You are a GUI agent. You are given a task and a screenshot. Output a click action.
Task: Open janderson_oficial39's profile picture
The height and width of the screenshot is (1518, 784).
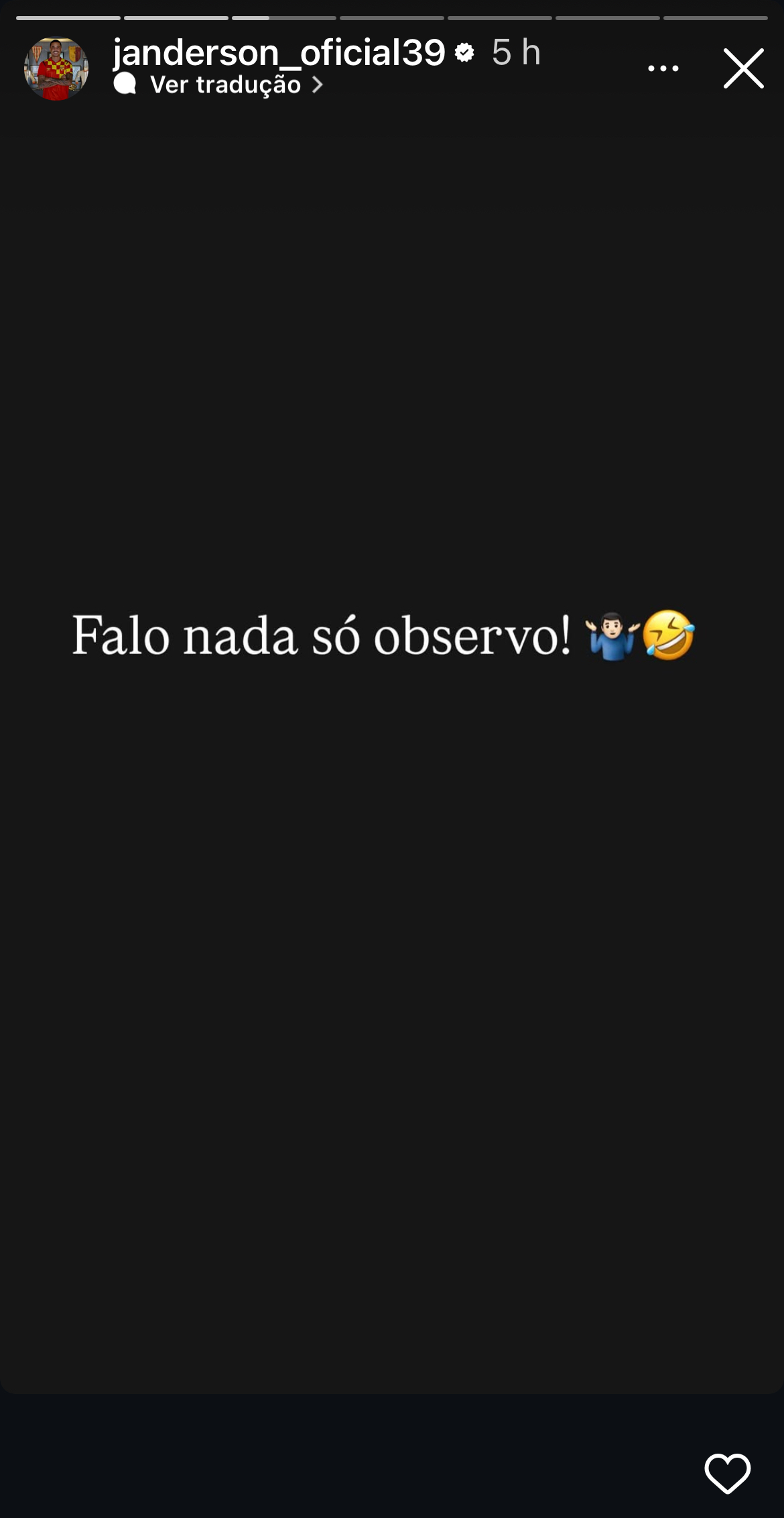[56, 68]
